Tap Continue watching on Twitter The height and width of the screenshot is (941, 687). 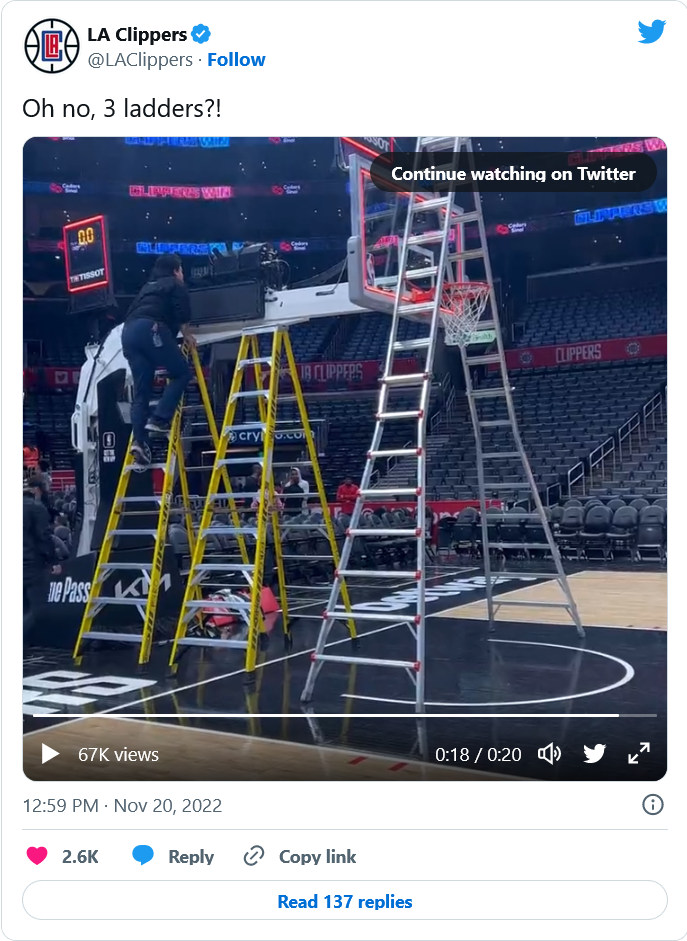(513, 174)
